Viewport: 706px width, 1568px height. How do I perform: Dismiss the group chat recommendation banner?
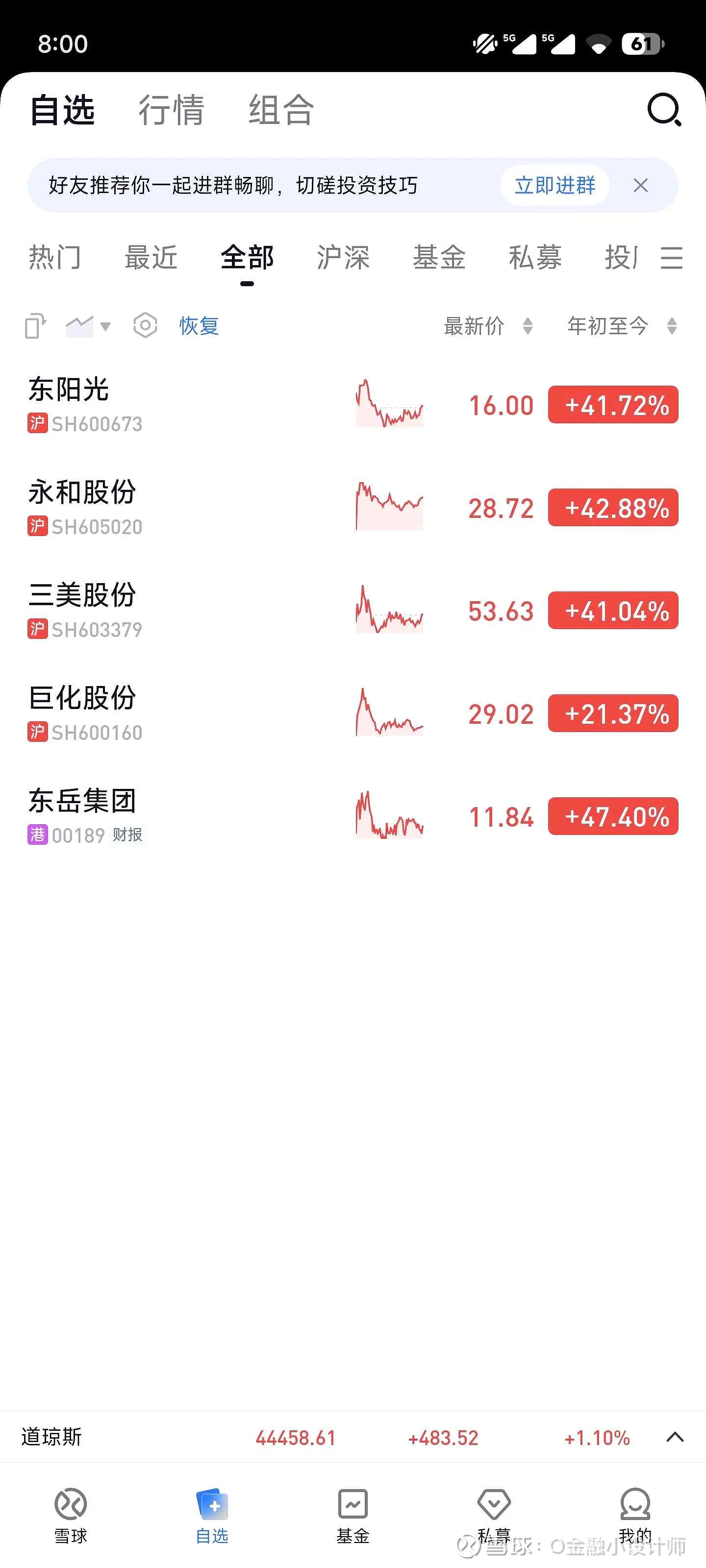click(x=640, y=185)
